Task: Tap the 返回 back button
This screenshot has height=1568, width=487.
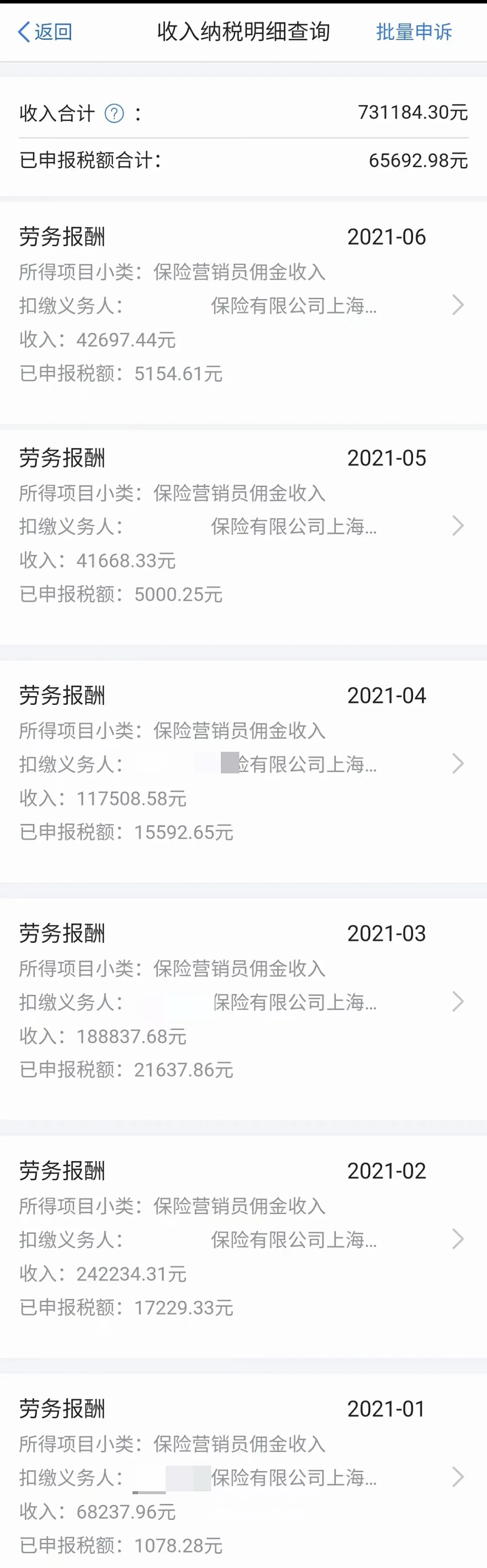Action: 45,32
